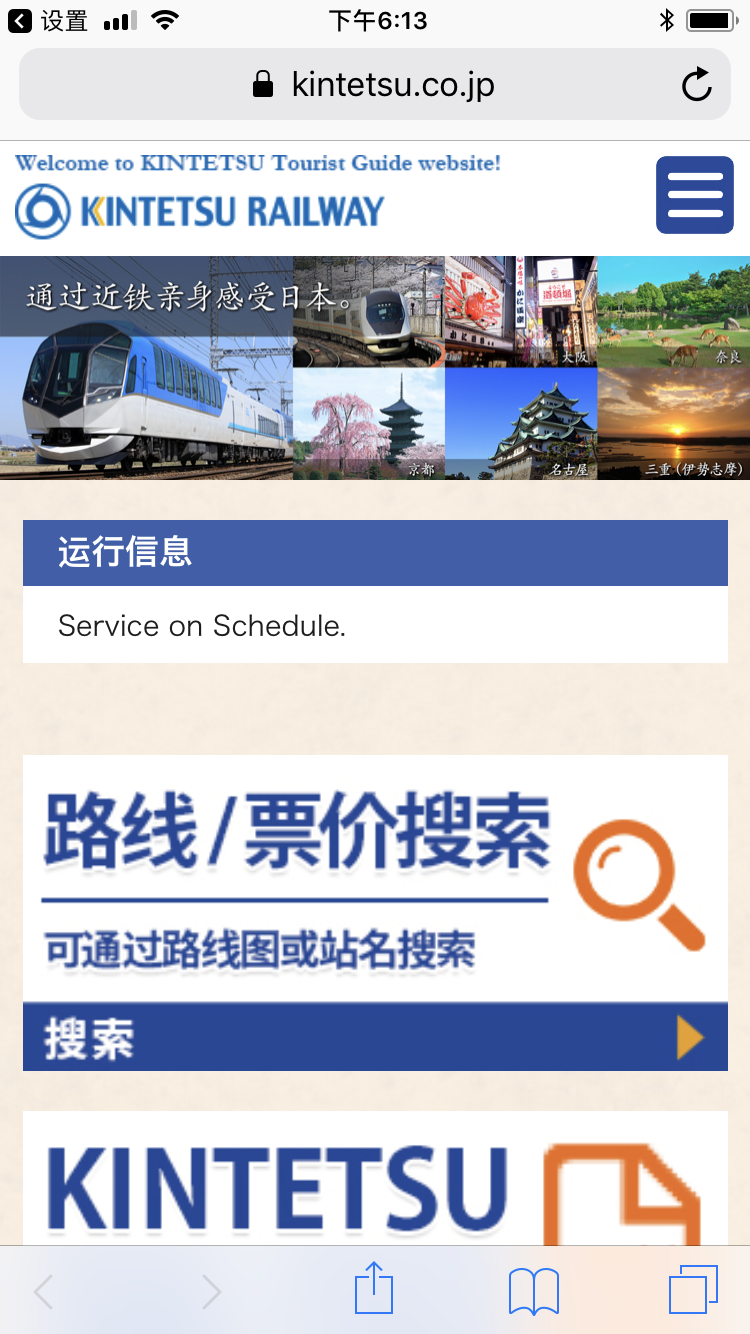Image resolution: width=750 pixels, height=1334 pixels.
Task: Open the KINTETSU document card
Action: (375, 1178)
